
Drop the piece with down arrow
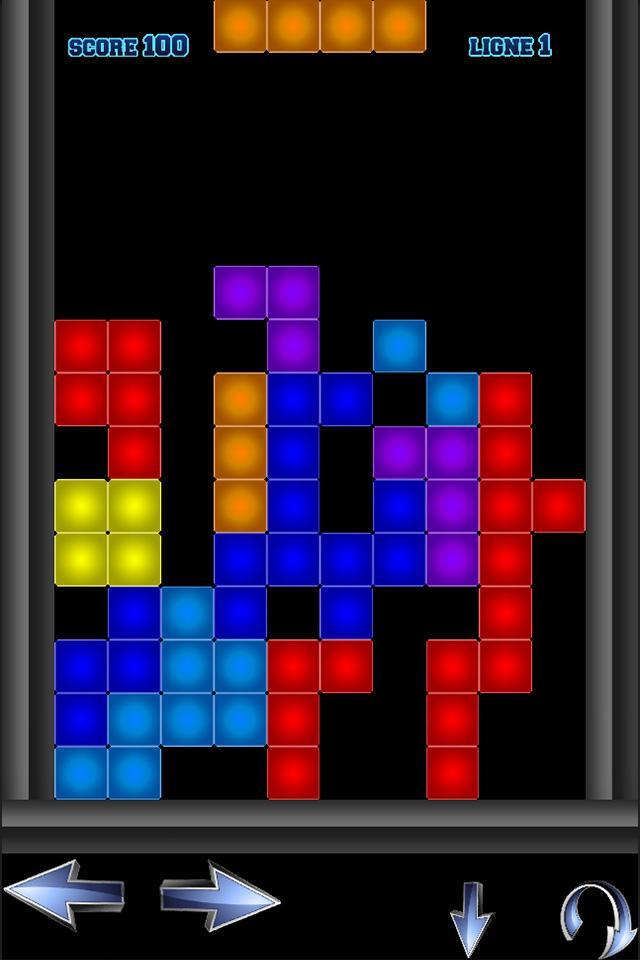click(471, 917)
